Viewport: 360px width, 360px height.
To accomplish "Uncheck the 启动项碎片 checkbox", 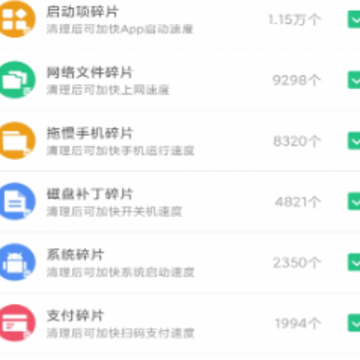I will tap(354, 19).
